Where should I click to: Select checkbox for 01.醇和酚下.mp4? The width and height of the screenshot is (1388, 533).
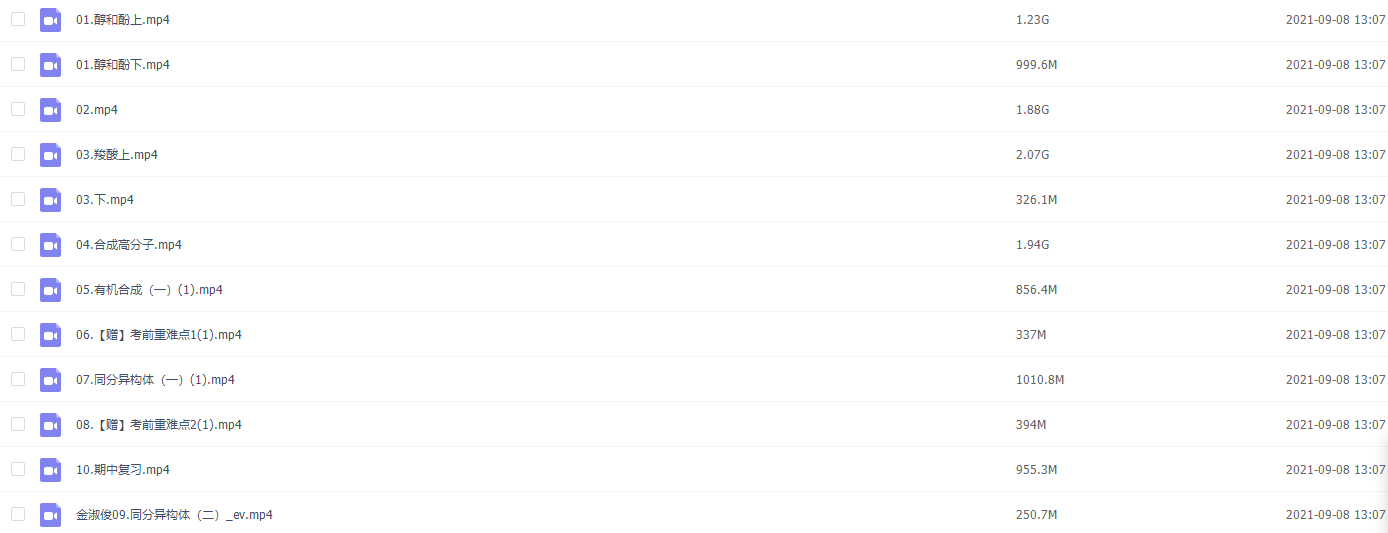coord(18,64)
